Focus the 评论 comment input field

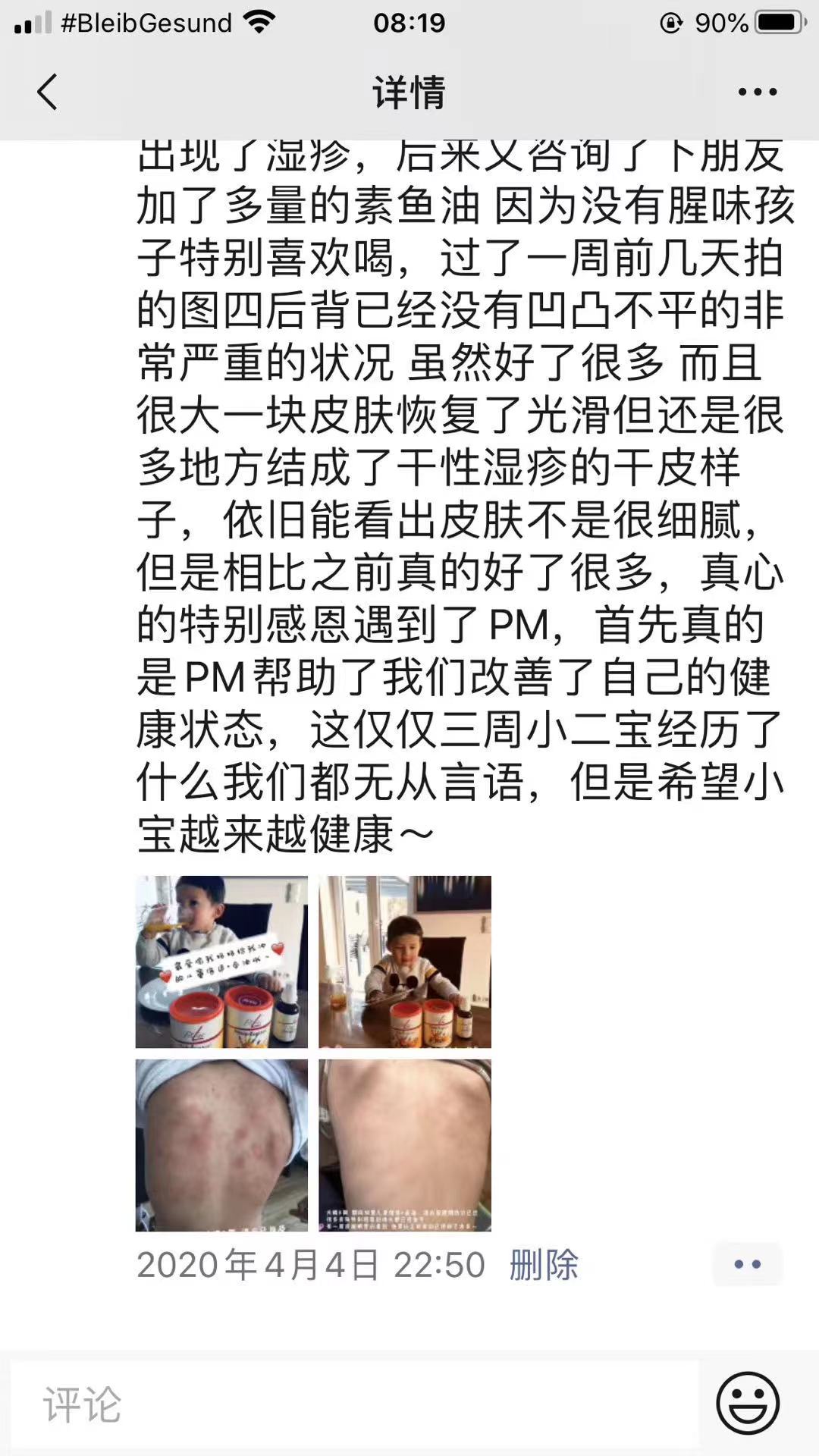[353, 1404]
